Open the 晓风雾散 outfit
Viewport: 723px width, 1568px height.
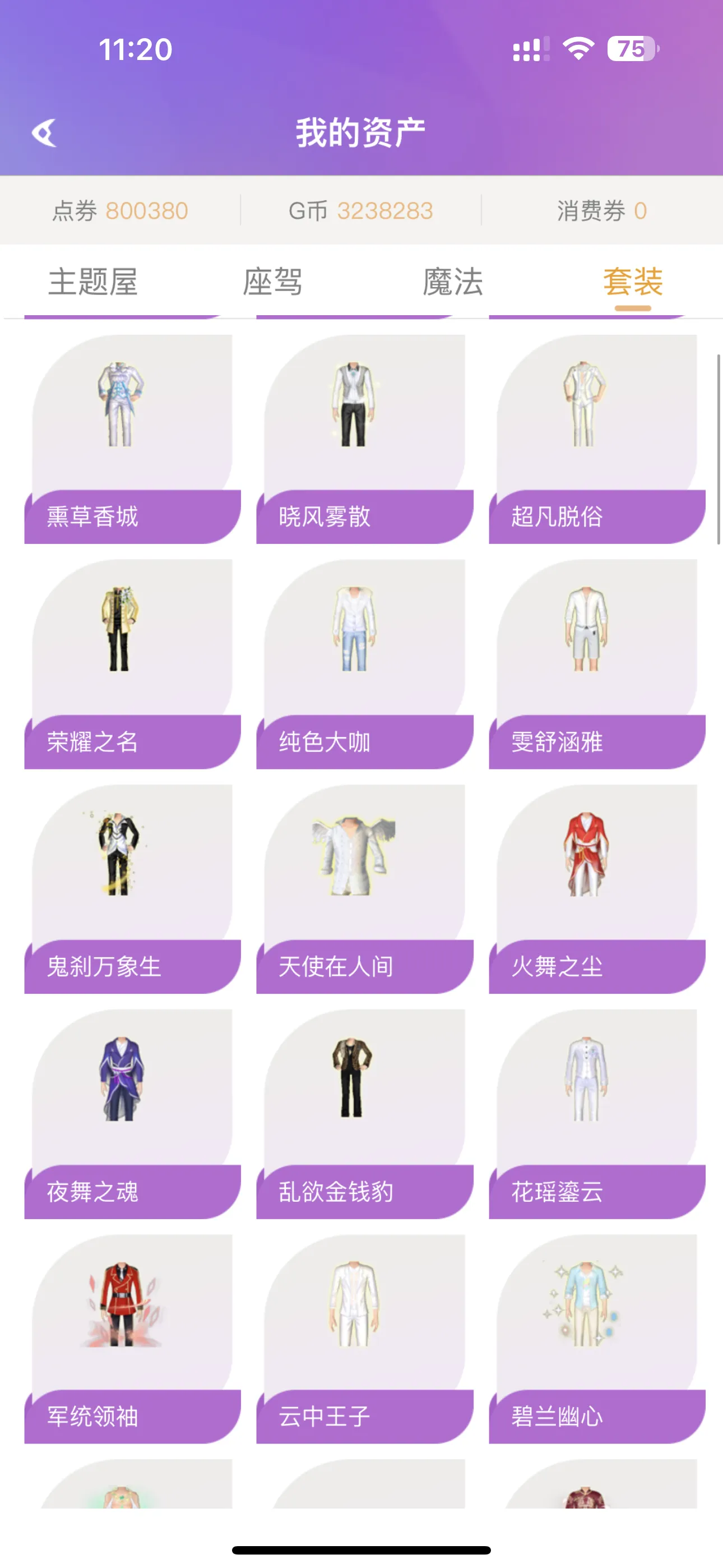coord(364,438)
